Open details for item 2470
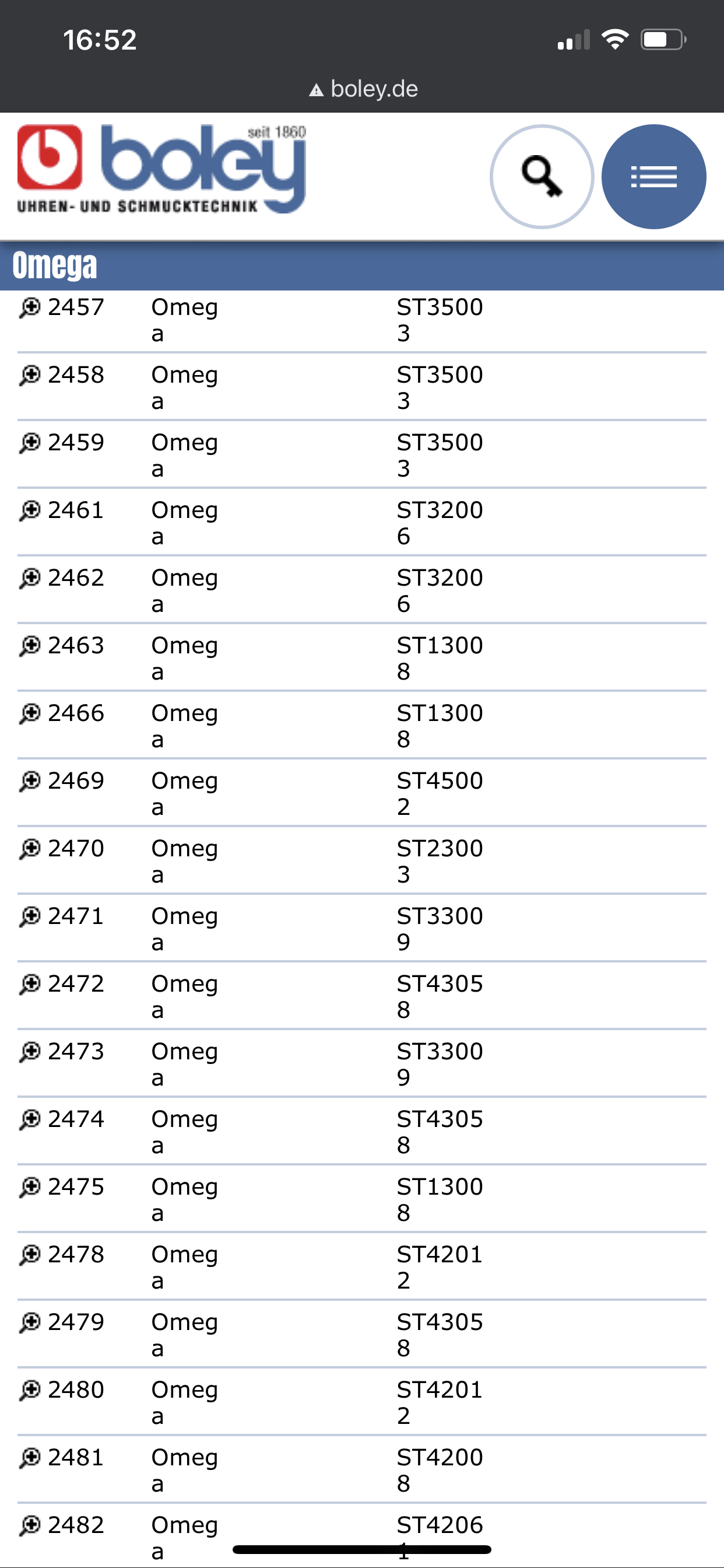Viewport: 724px width, 1568px height. point(30,848)
